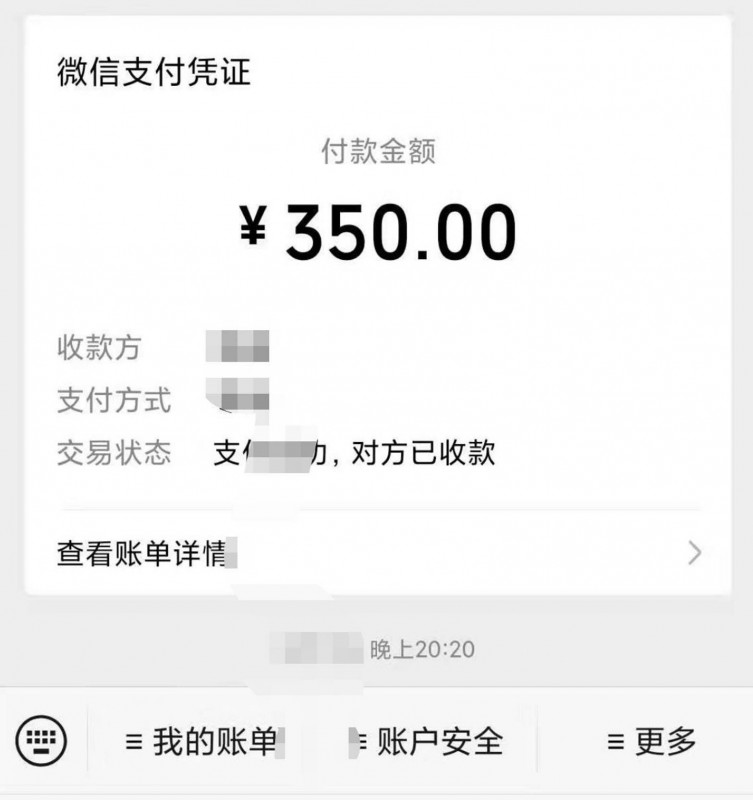Click the masked sender name above timestamp

pyautogui.click(x=310, y=646)
